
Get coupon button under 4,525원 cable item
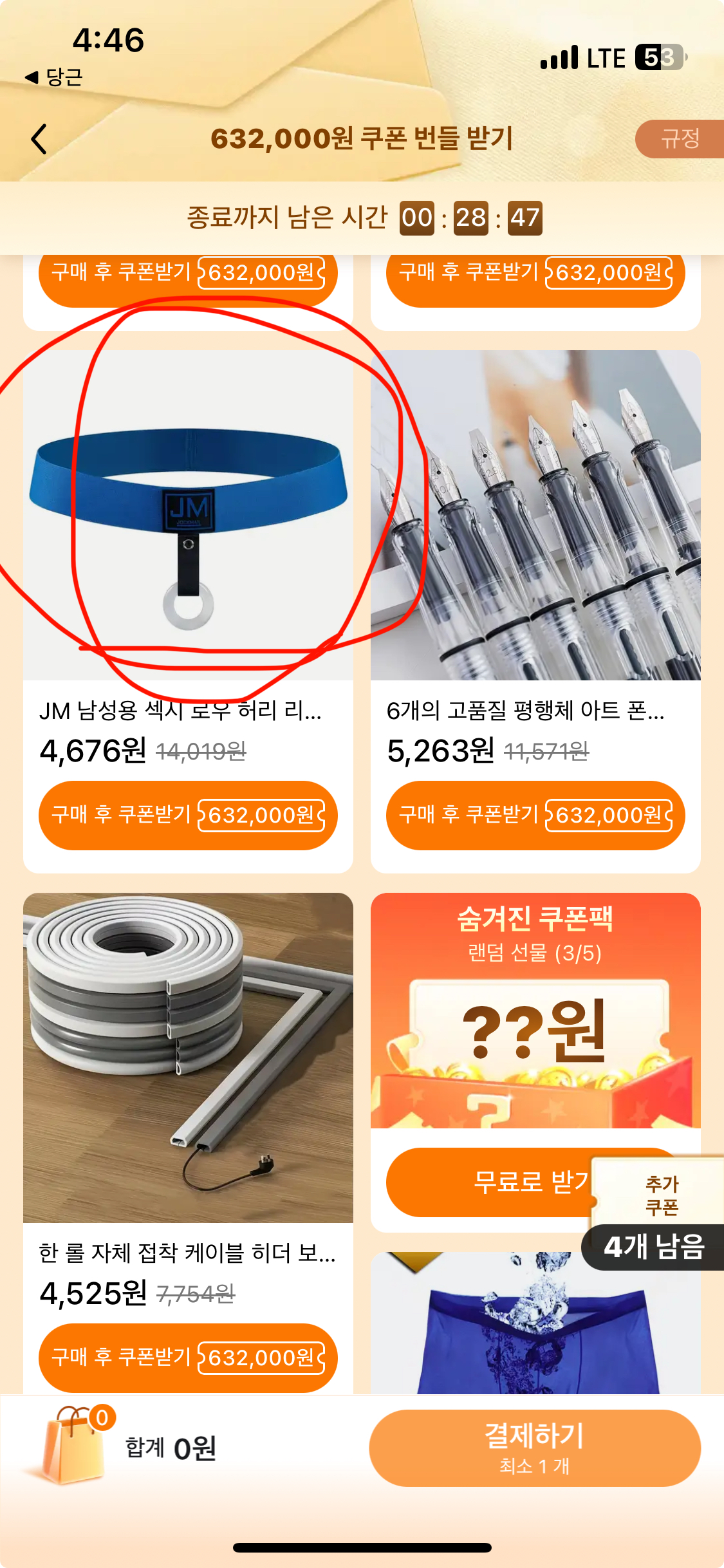tap(188, 1358)
